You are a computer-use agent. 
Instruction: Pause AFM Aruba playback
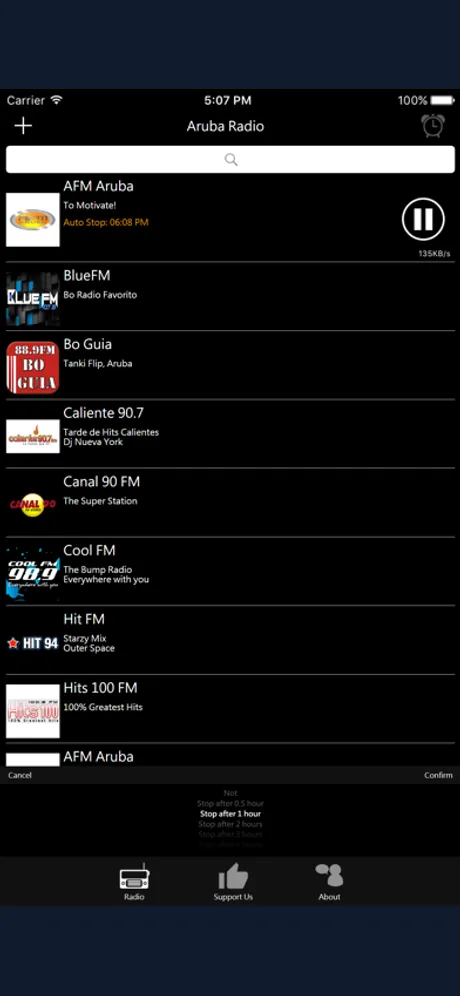423,219
